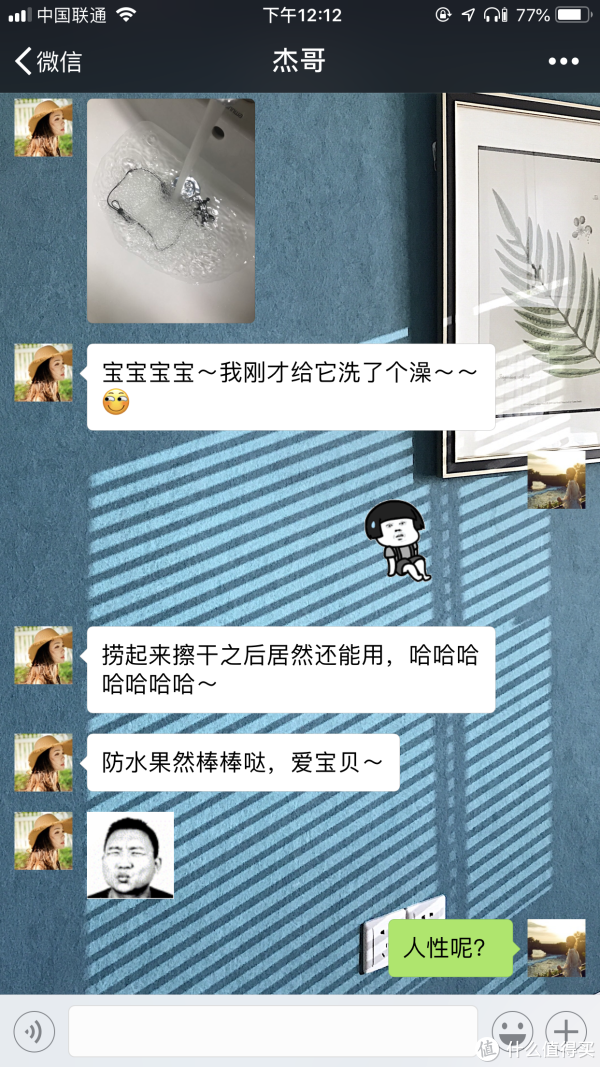This screenshot has width=600, height=1067.
Task: Tap the message text field
Action: (272, 1031)
